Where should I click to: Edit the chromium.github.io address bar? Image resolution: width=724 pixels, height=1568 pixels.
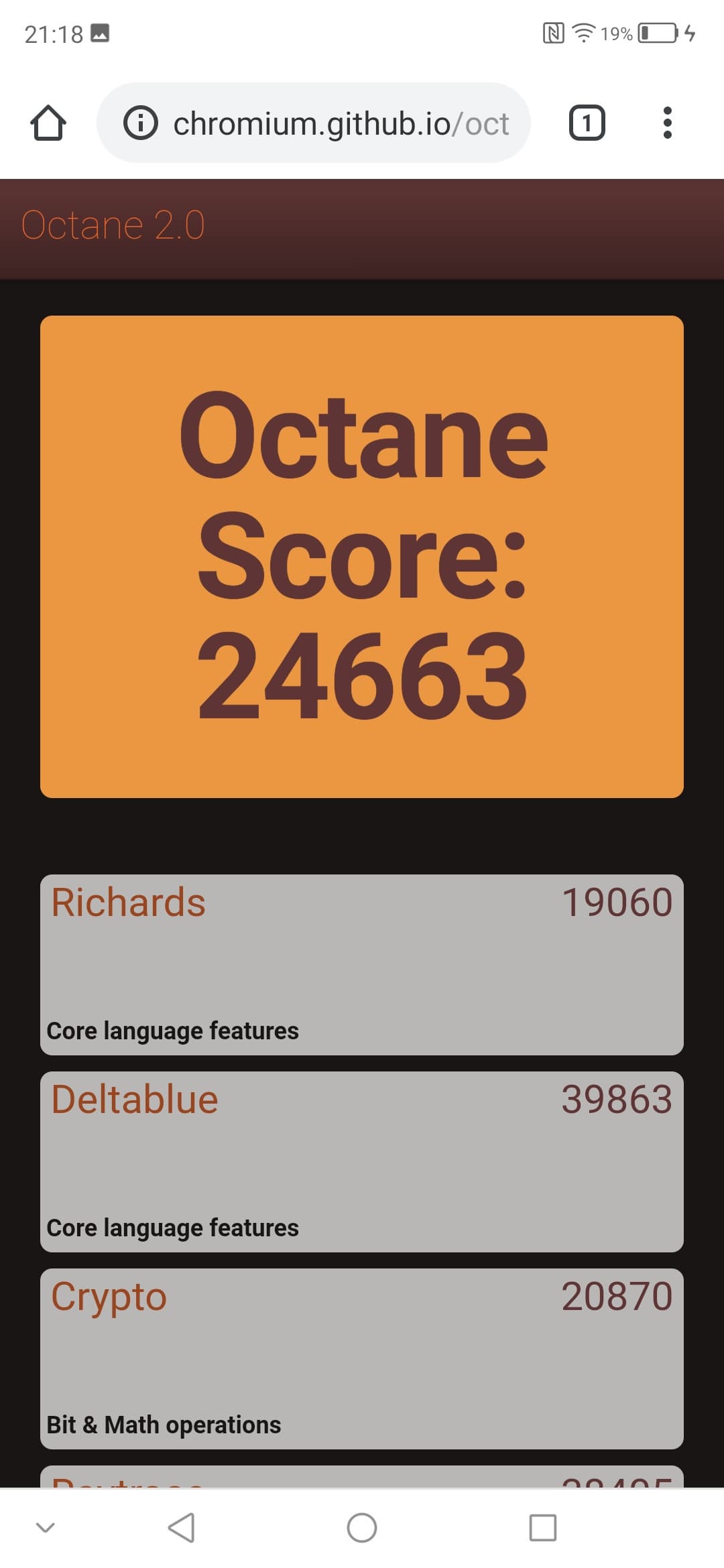click(x=341, y=123)
